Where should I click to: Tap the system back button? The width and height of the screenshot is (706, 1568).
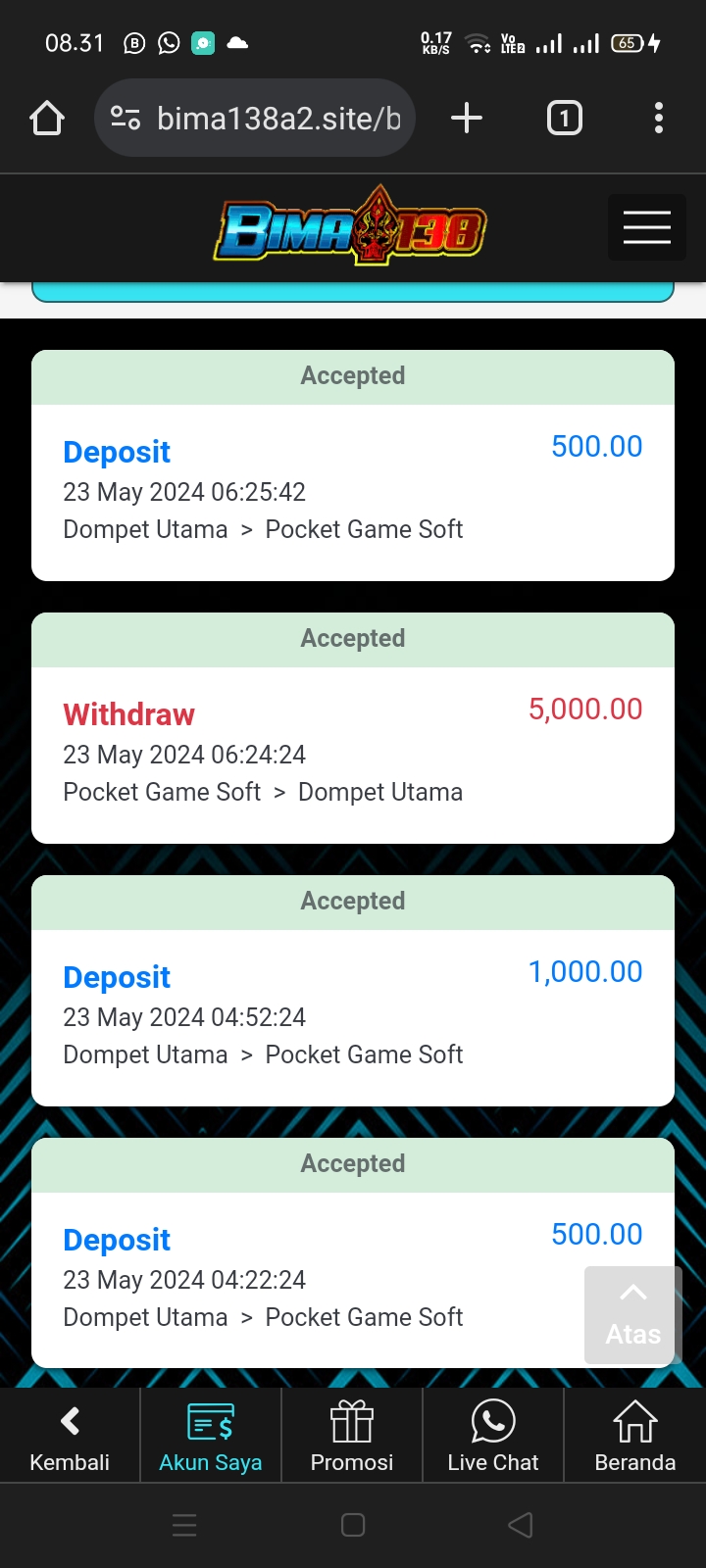tap(521, 1525)
